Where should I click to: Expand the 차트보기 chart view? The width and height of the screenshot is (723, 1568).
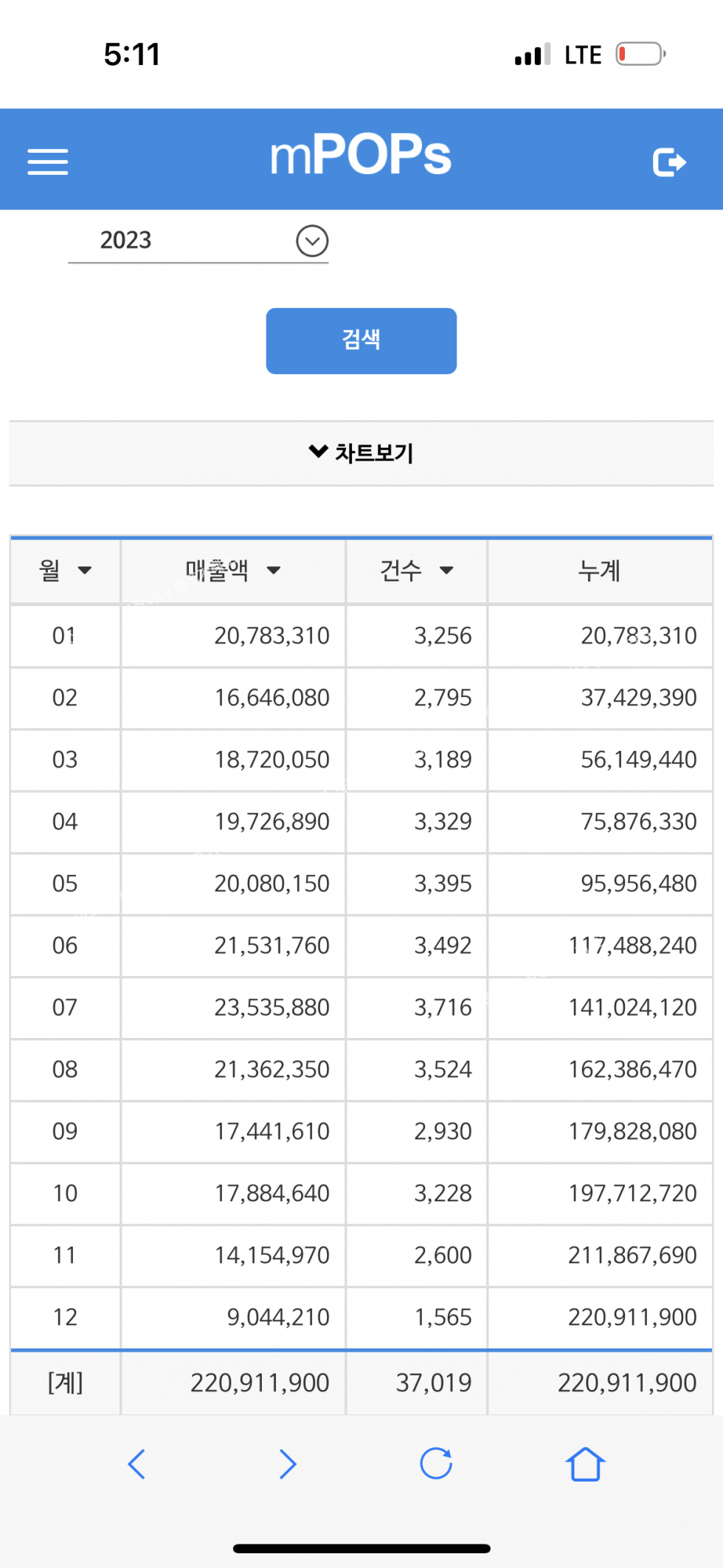(361, 453)
